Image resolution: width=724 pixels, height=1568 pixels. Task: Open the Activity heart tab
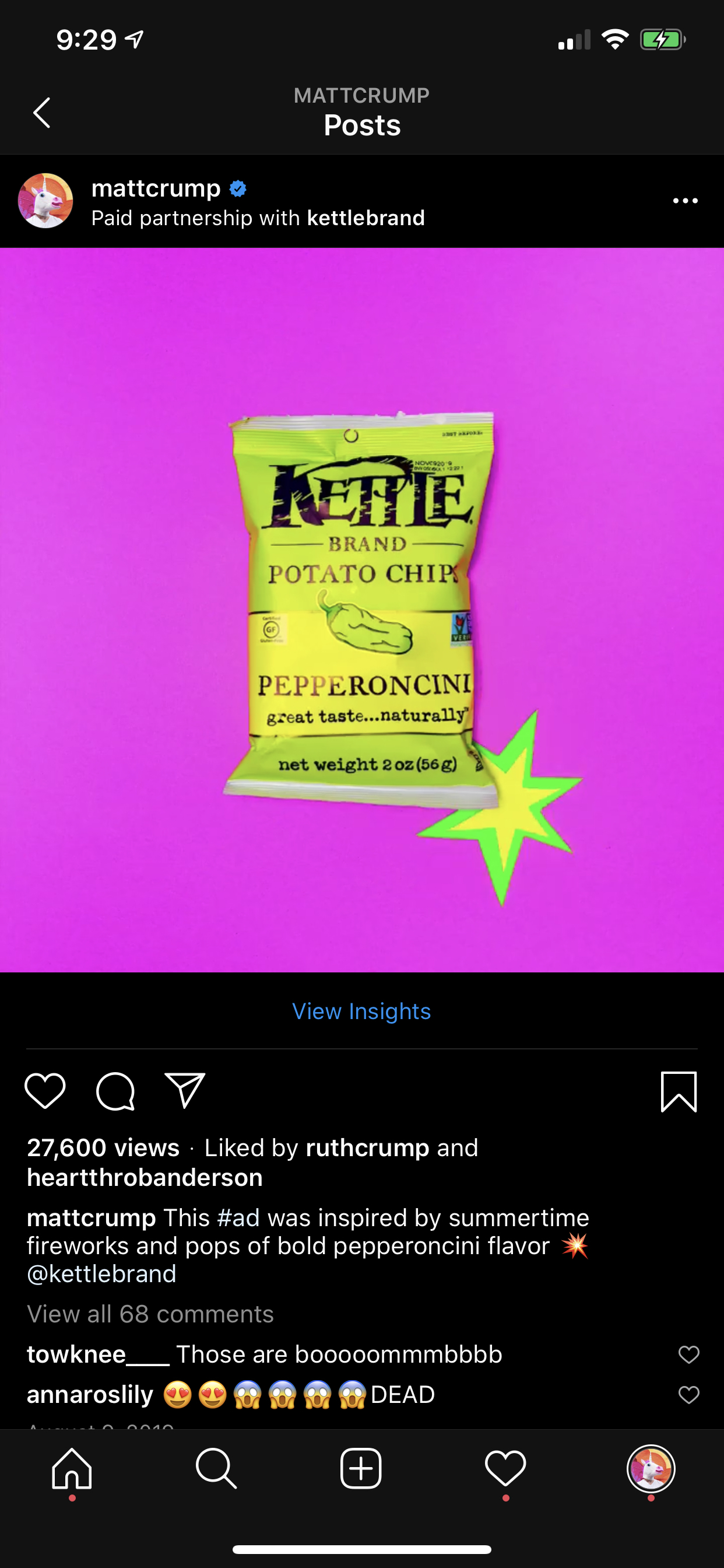[505, 1469]
